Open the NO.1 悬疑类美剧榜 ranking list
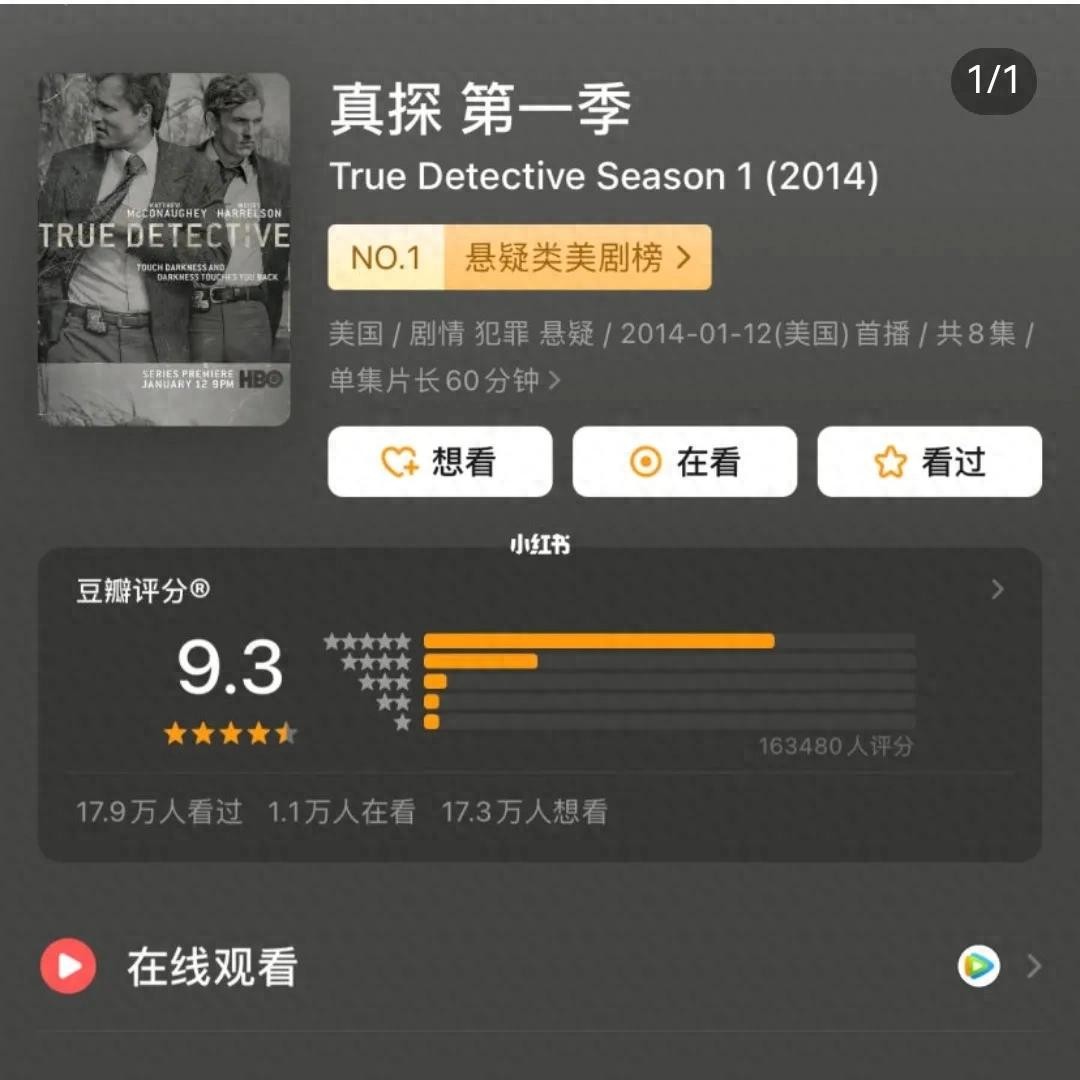Image resolution: width=1080 pixels, height=1080 pixels. point(519,258)
